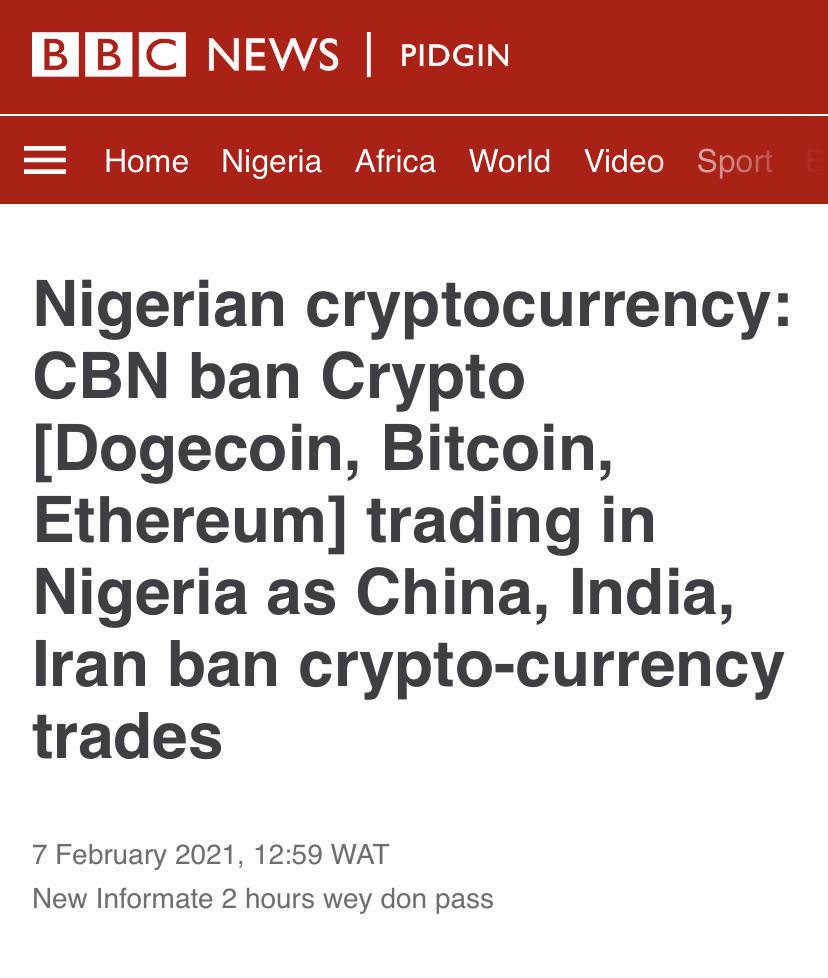828x978 pixels.
Task: Click 'New Informate 2 hours wey don pass'
Action: 264,899
